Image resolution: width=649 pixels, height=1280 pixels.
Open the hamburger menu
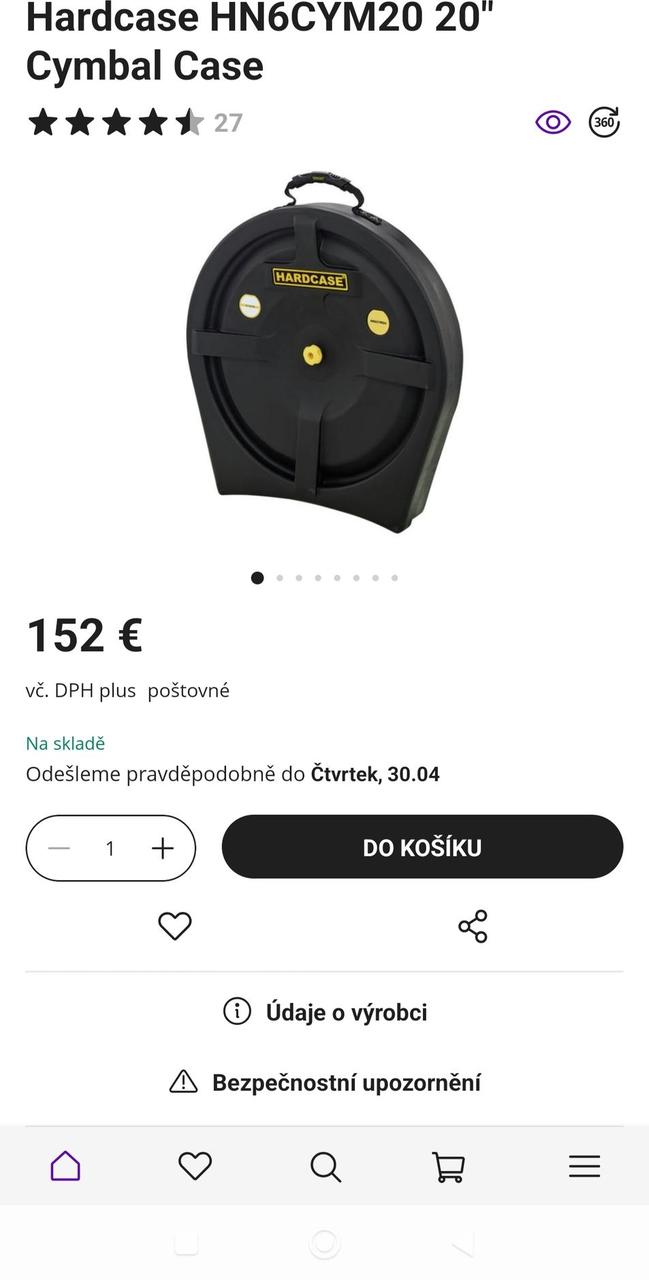click(x=584, y=1166)
